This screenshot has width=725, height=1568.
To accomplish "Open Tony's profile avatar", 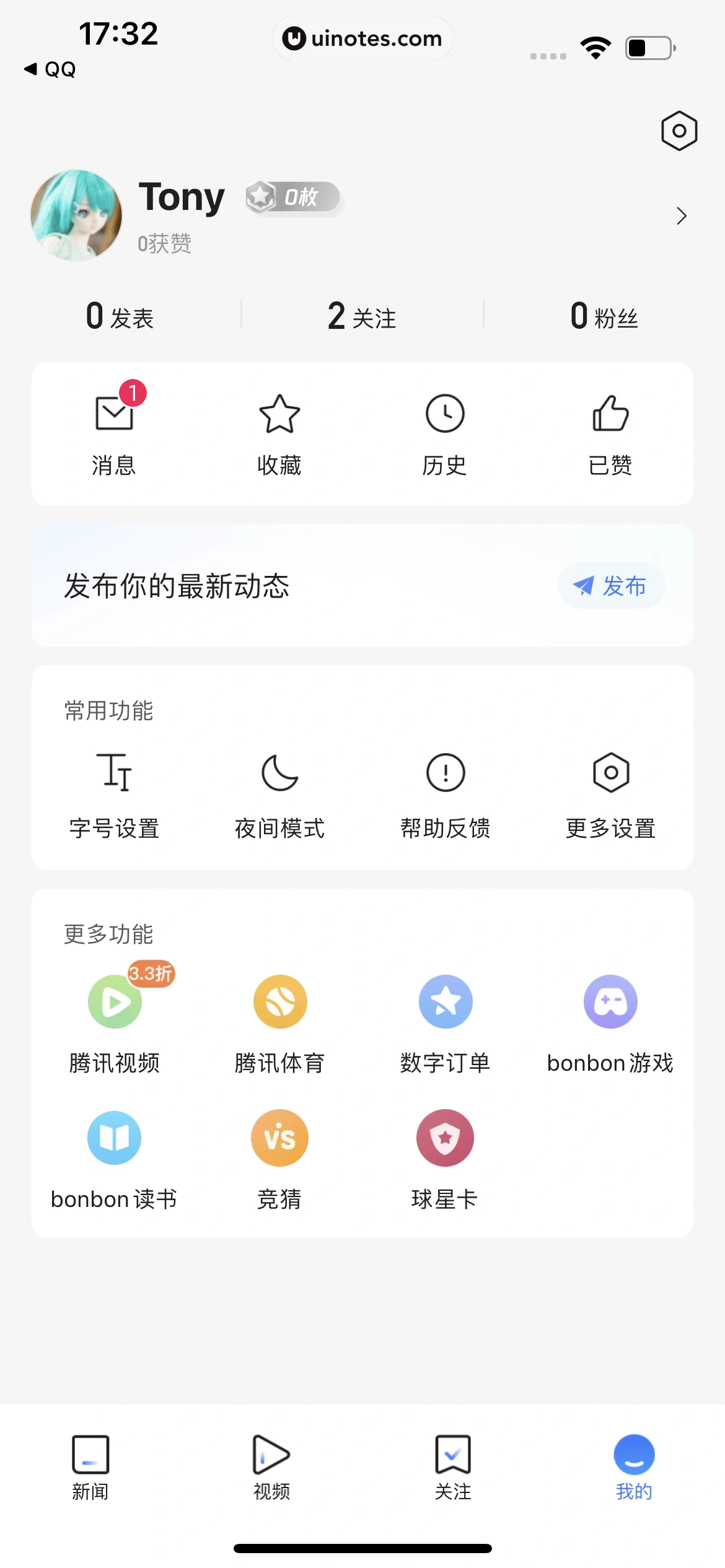I will tap(75, 216).
